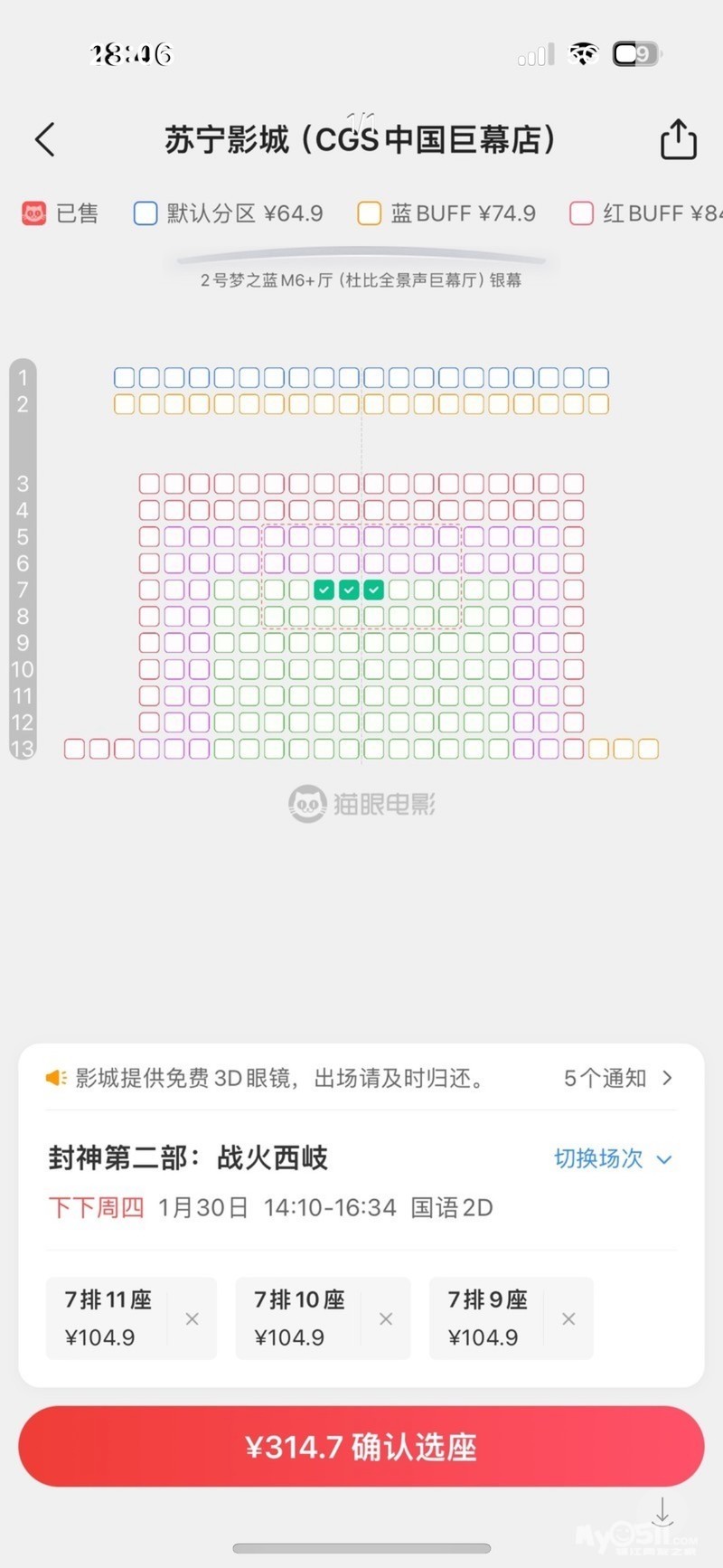The width and height of the screenshot is (723, 1568).
Task: Deselect the middle selected seat in row 7
Action: click(x=349, y=590)
